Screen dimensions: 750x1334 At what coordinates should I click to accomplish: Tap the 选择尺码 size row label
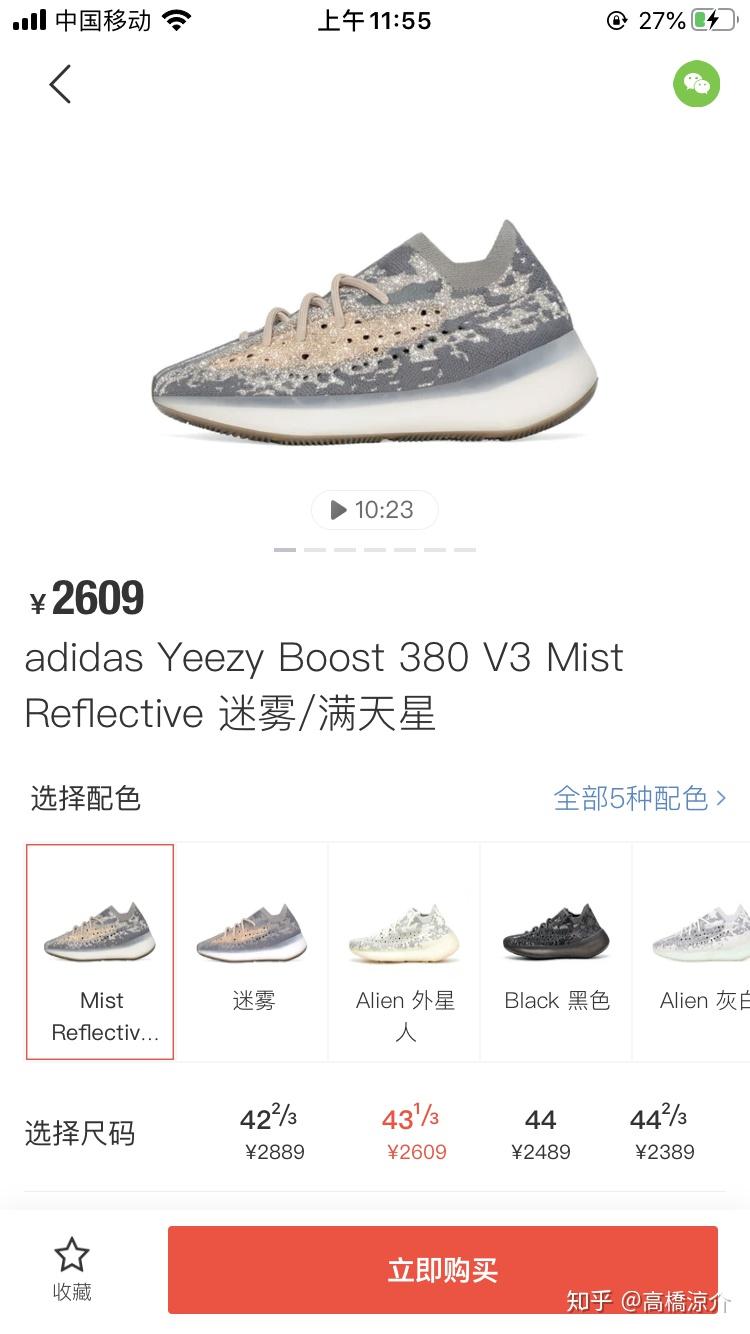click(80, 1133)
